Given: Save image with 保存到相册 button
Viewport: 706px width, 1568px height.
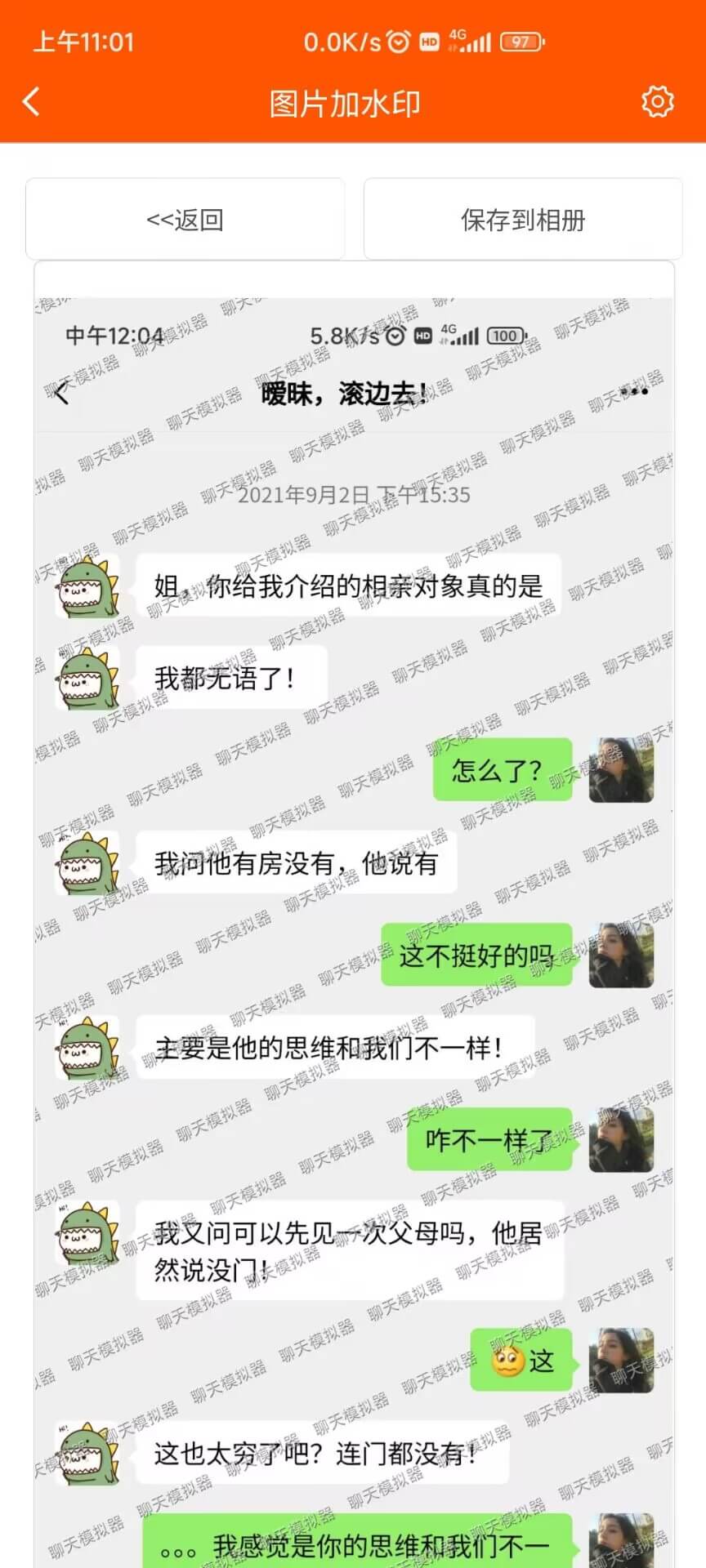Looking at the screenshot, I should point(523,219).
